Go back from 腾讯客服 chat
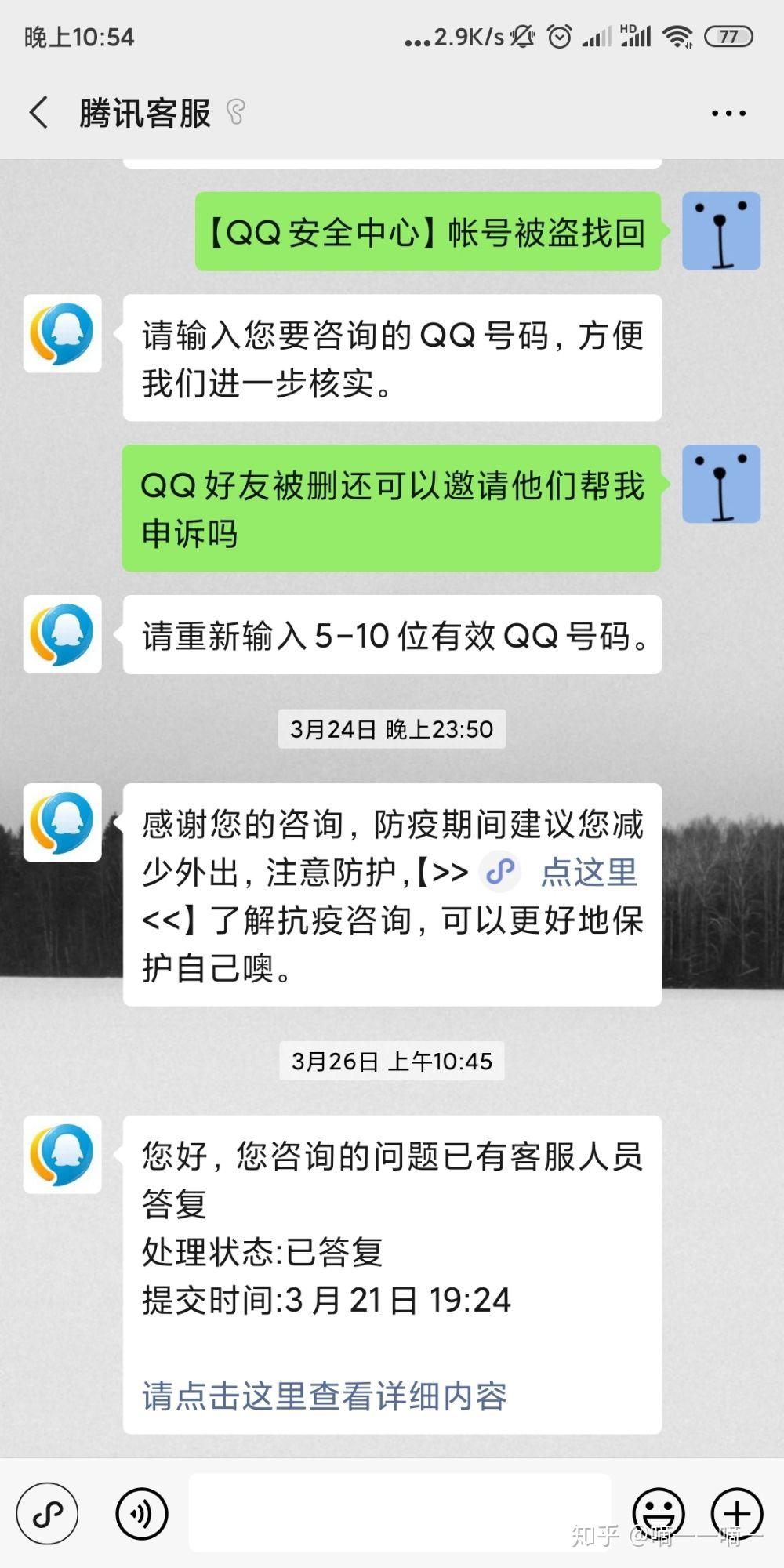This screenshot has width=784, height=1568. (x=39, y=113)
